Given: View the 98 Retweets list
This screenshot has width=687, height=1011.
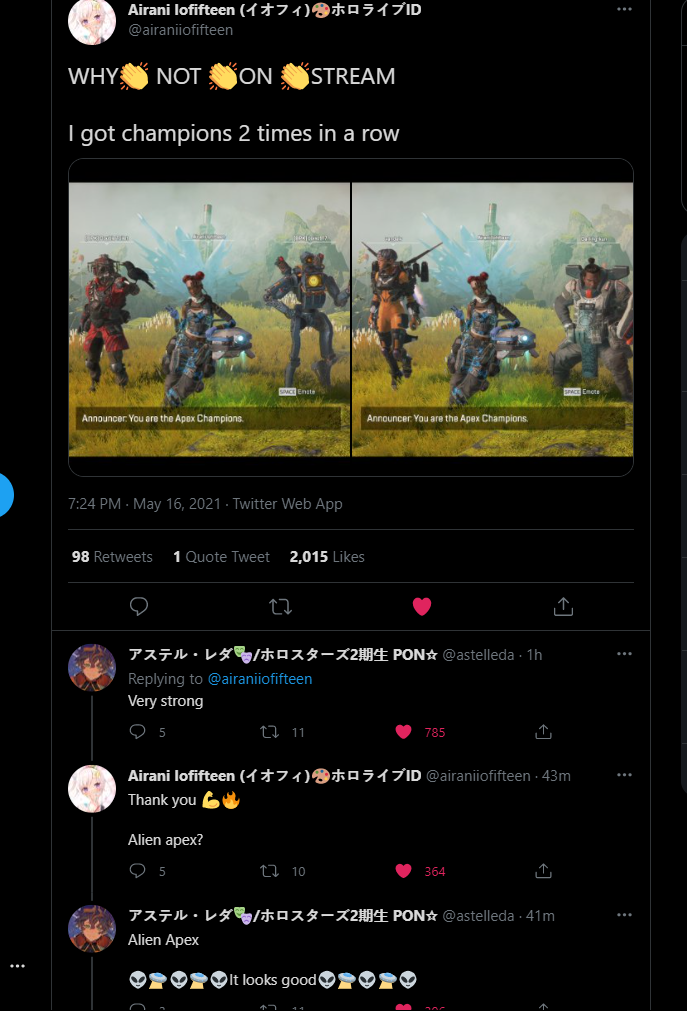Looking at the screenshot, I should [x=112, y=557].
